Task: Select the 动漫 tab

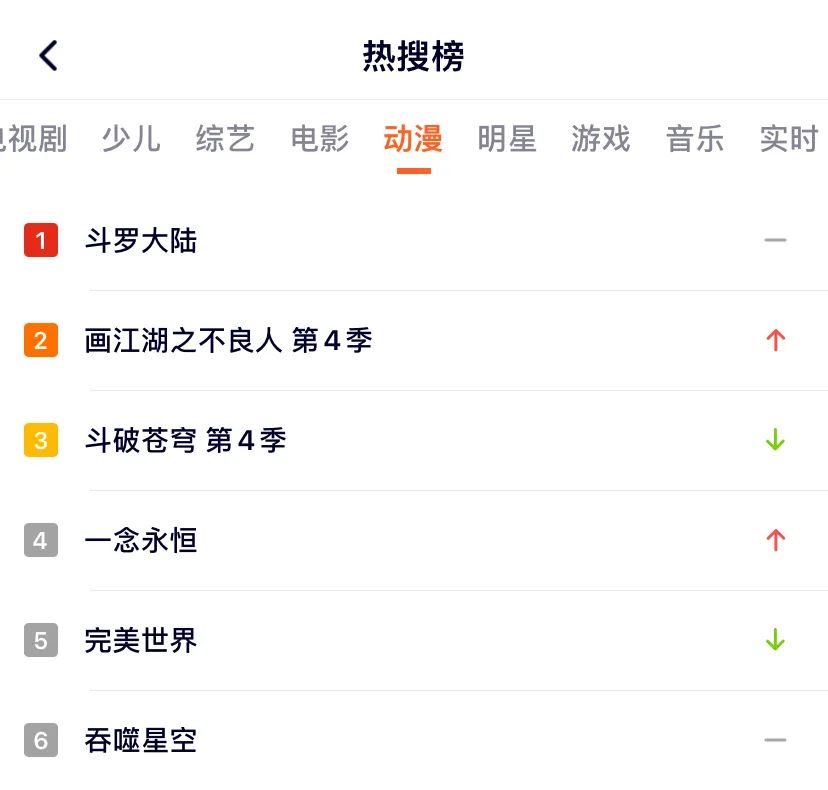Action: pos(413,139)
